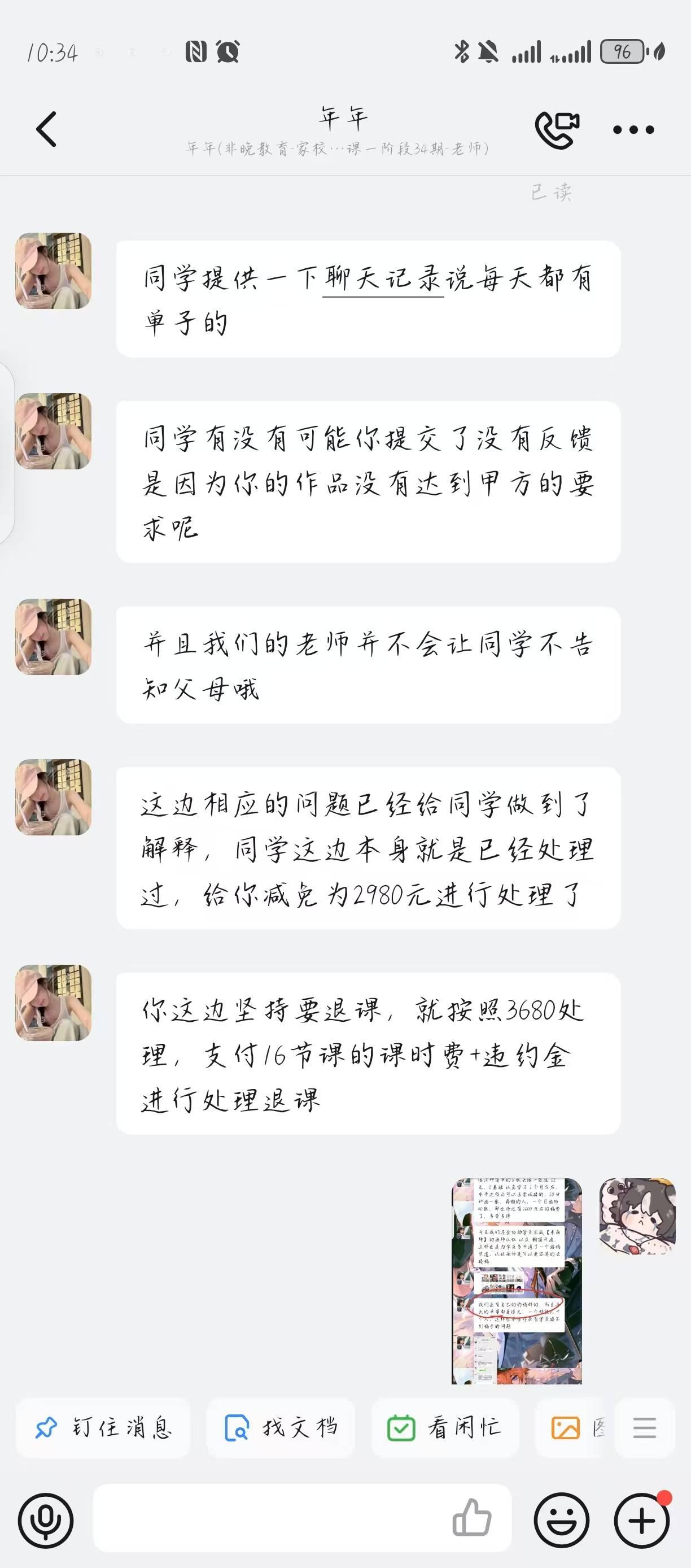This screenshot has width=691, height=1568.
Task: Open 找文档 shortcut
Action: pyautogui.click(x=281, y=1427)
